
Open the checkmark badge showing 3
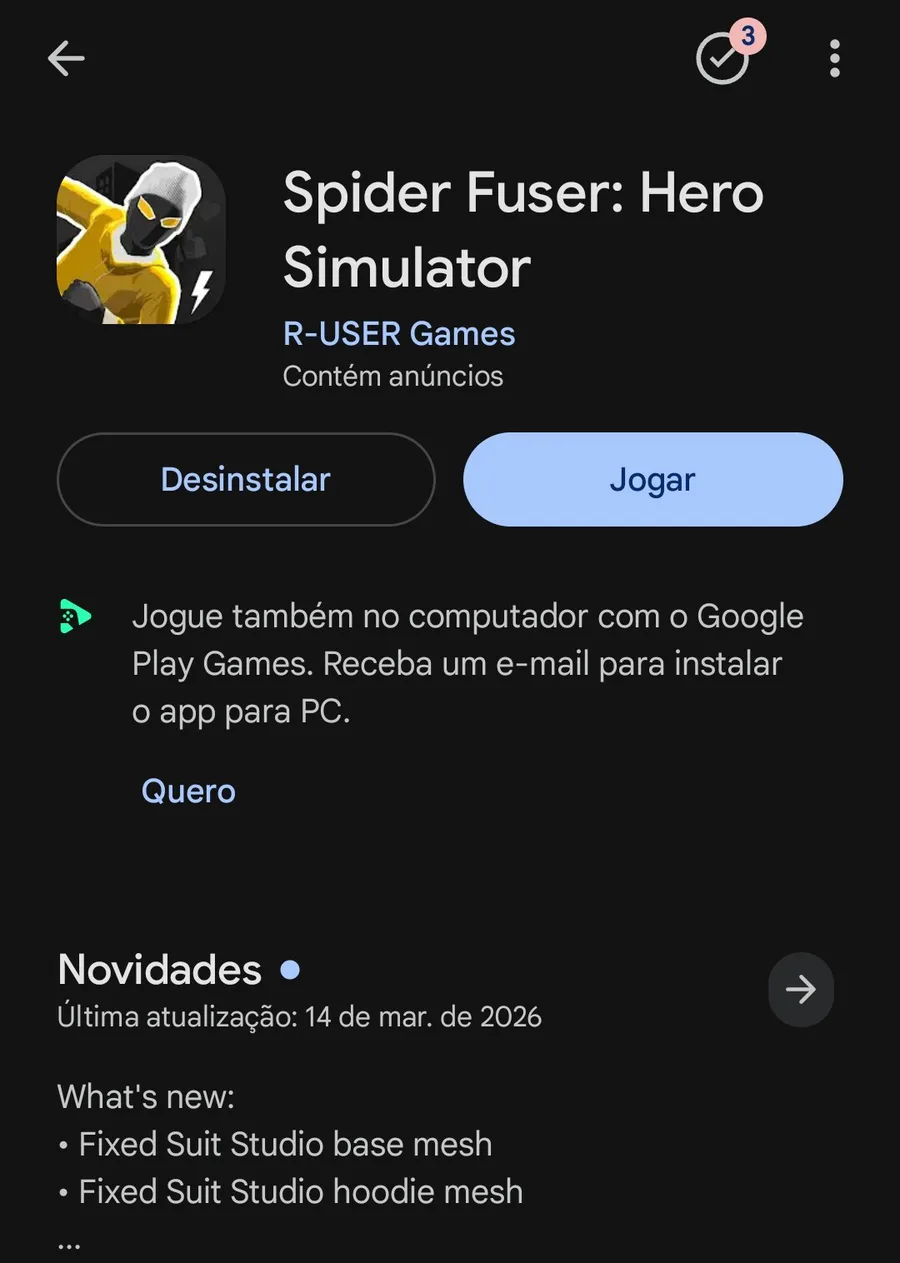[724, 59]
